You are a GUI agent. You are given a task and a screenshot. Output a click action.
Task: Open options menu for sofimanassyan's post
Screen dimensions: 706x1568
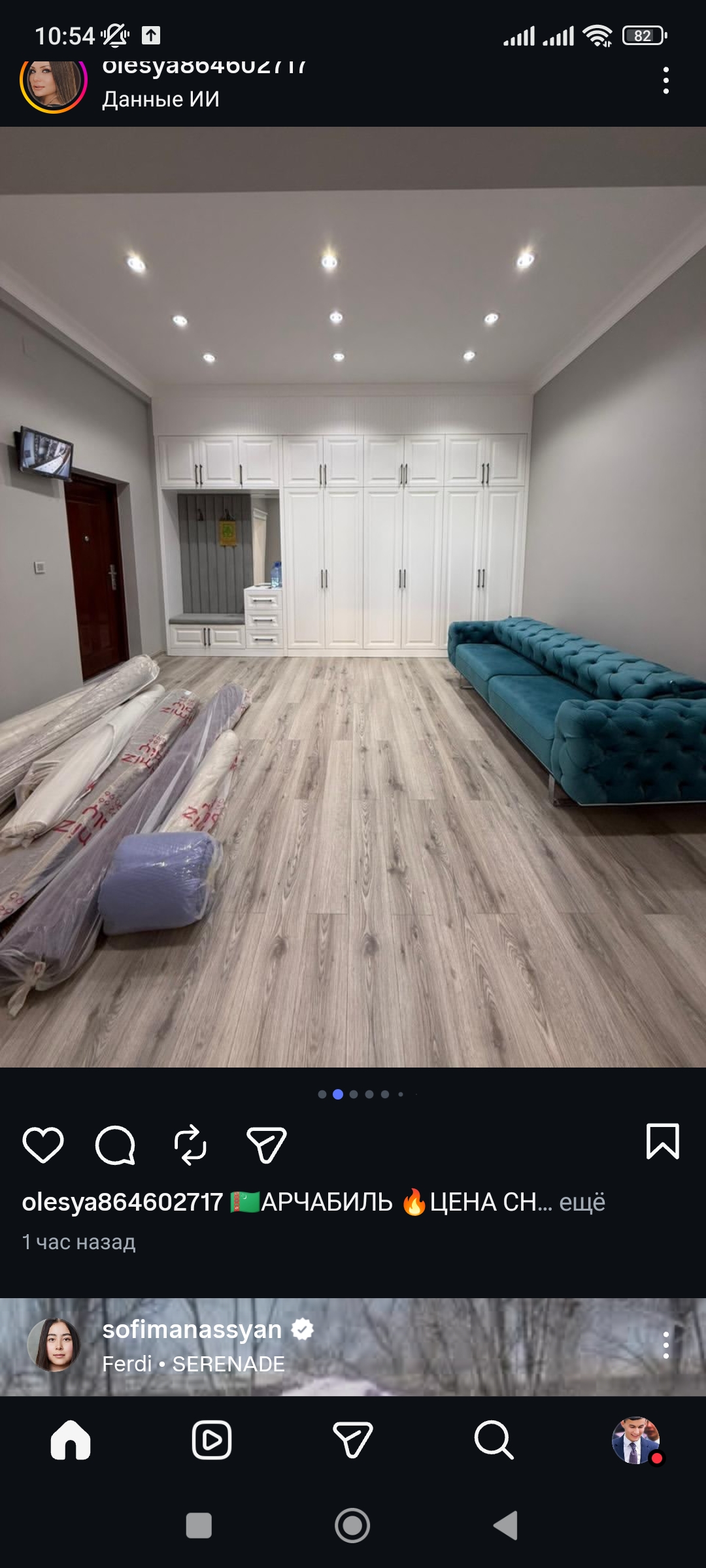pos(665,1345)
